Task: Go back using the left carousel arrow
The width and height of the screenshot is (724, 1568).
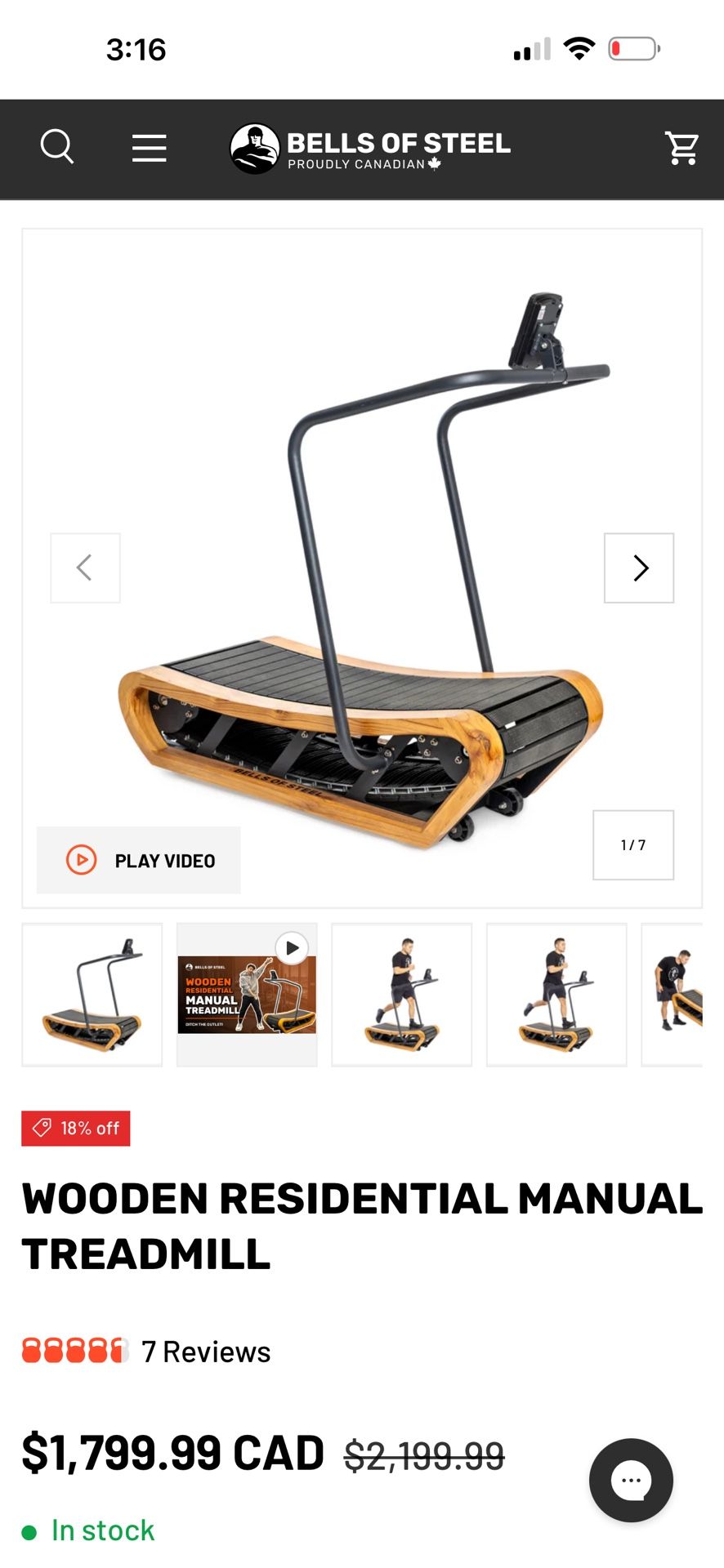Action: tap(85, 568)
